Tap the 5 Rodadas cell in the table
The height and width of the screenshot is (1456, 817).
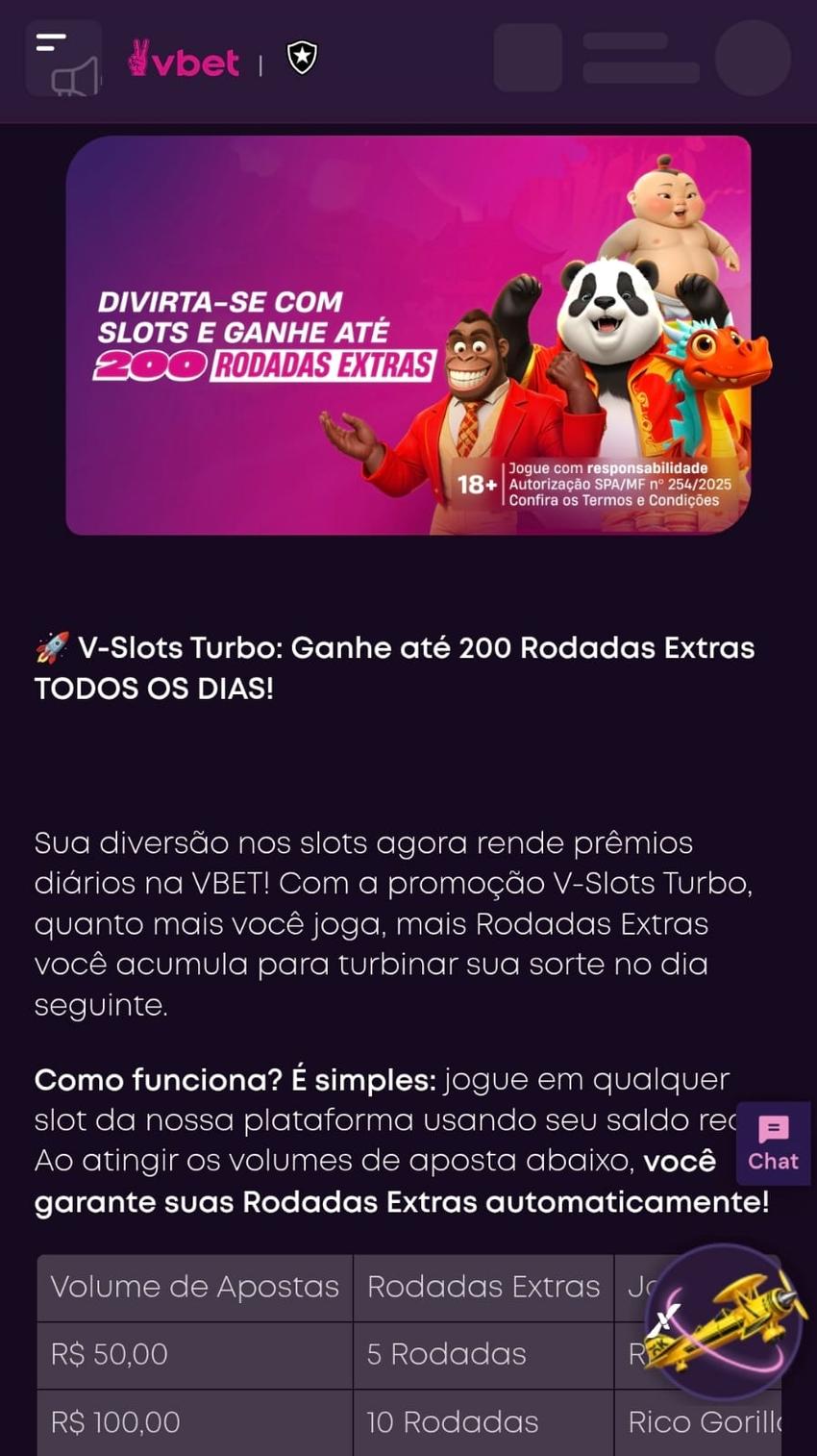(445, 1354)
